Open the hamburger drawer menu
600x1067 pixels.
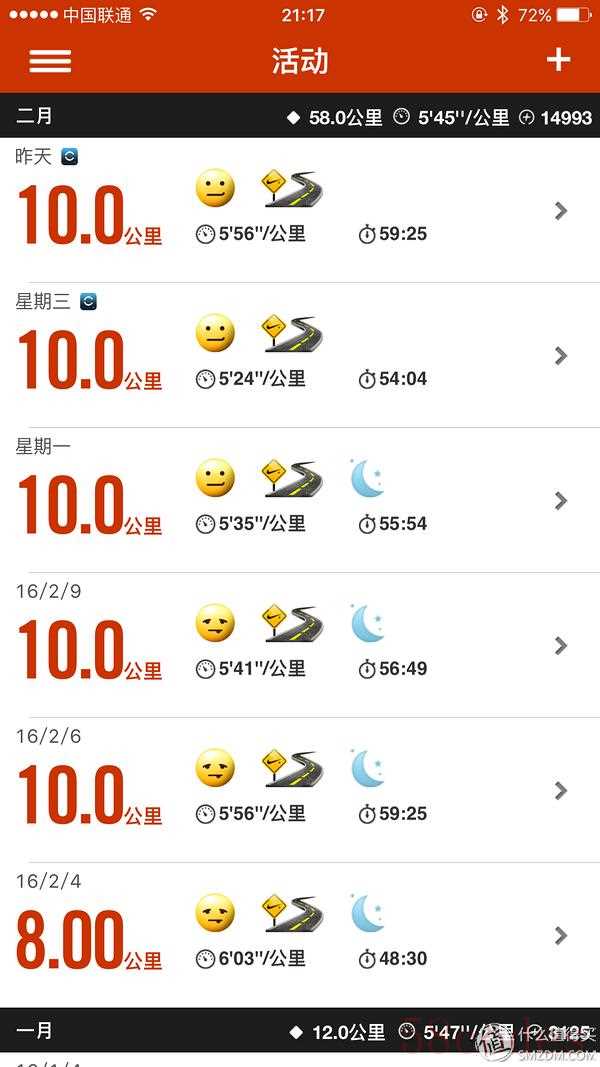[x=50, y=61]
